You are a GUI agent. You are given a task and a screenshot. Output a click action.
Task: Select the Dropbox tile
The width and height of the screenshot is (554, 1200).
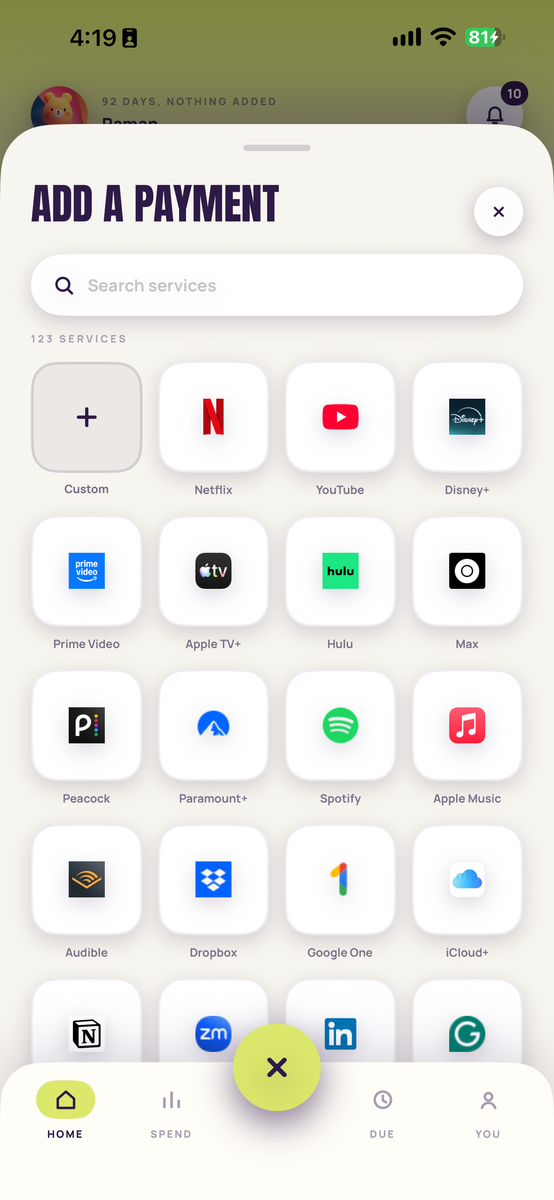tap(213, 879)
